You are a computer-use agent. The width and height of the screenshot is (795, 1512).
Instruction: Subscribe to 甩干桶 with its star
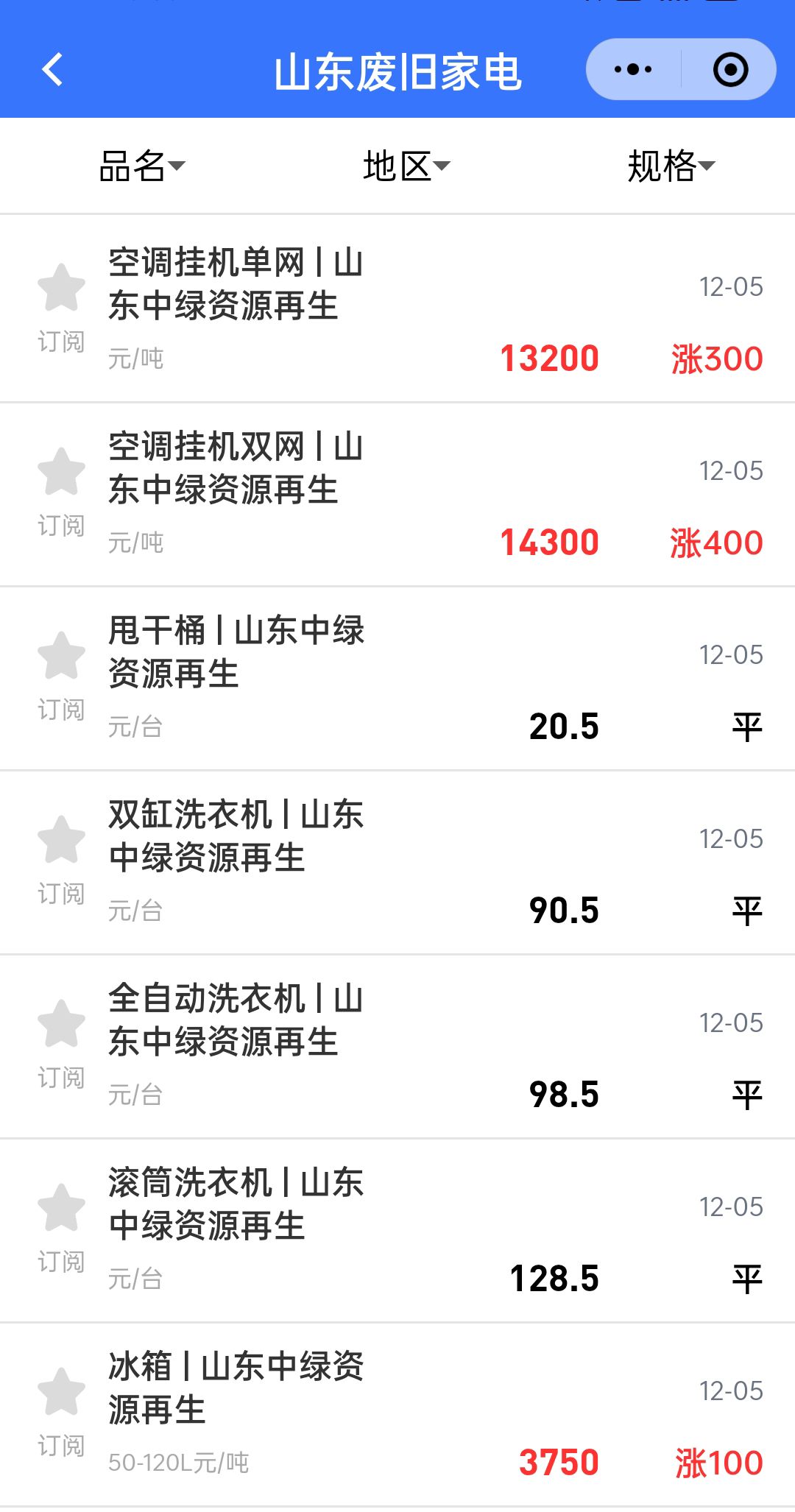tap(61, 656)
